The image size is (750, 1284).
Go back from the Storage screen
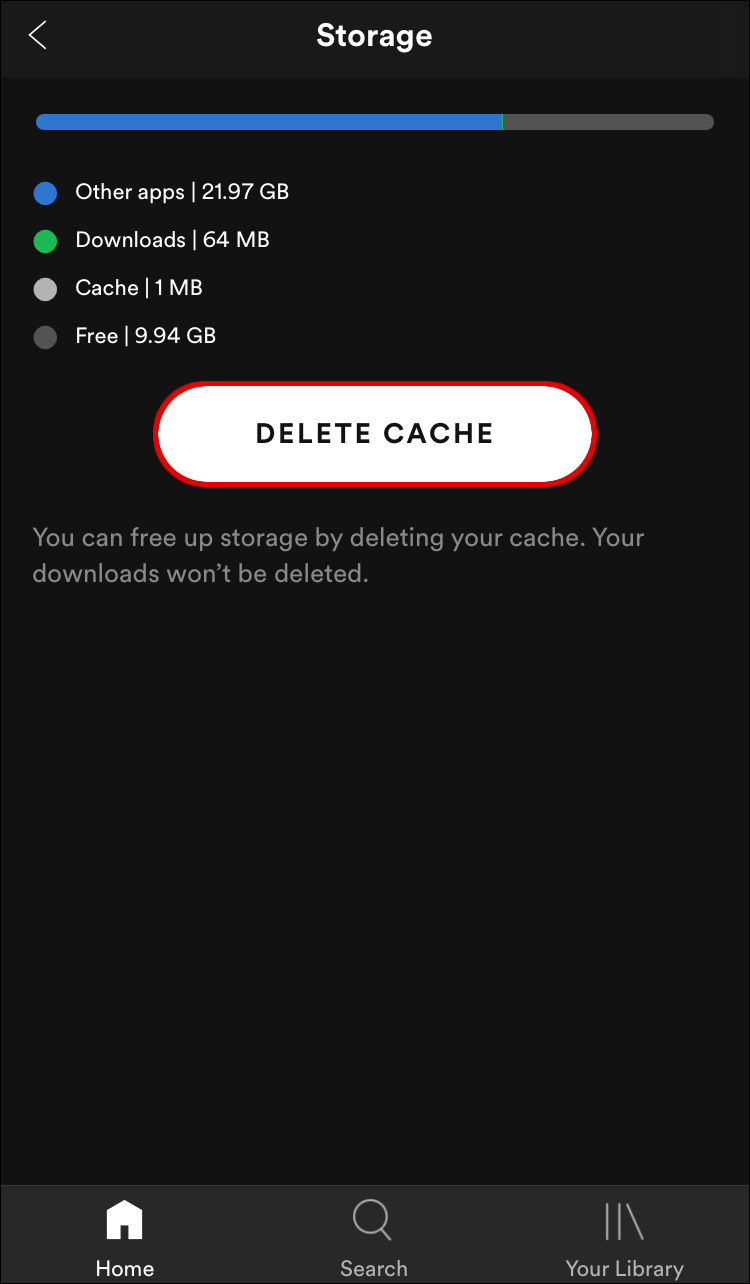pos(38,36)
